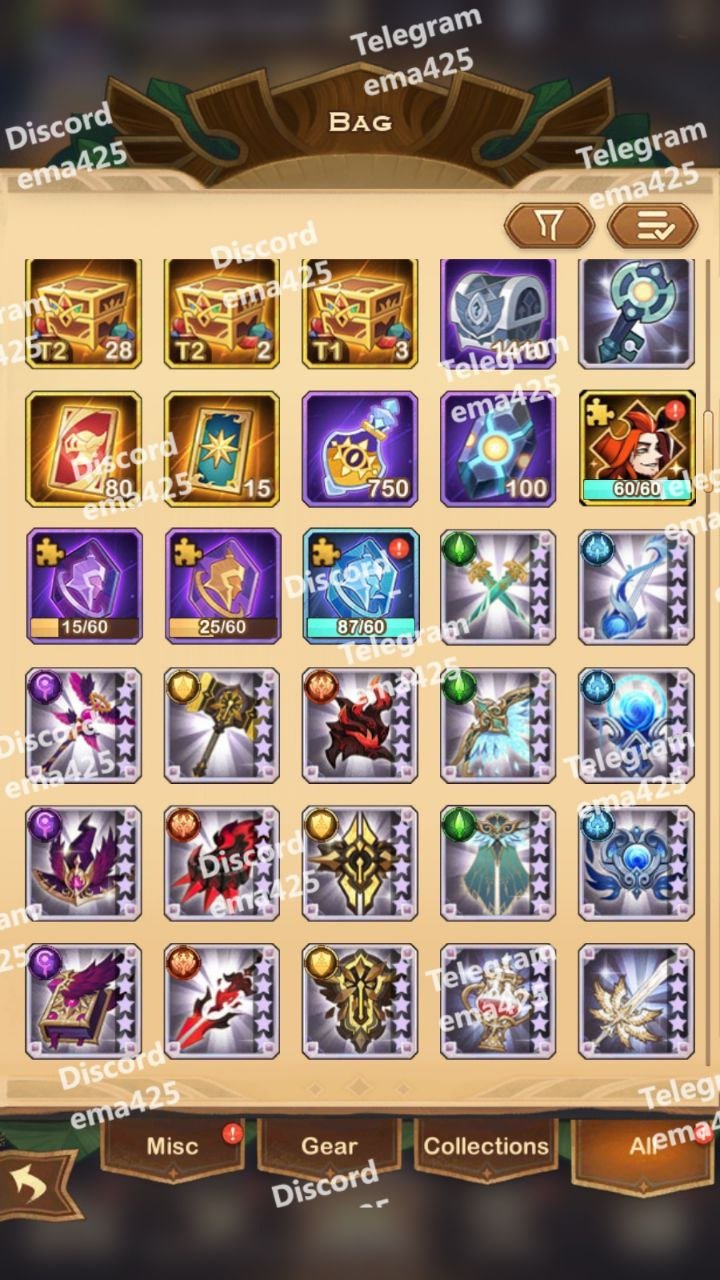The width and height of the screenshot is (720, 1280).
Task: Open the batch select list button
Action: point(652,226)
